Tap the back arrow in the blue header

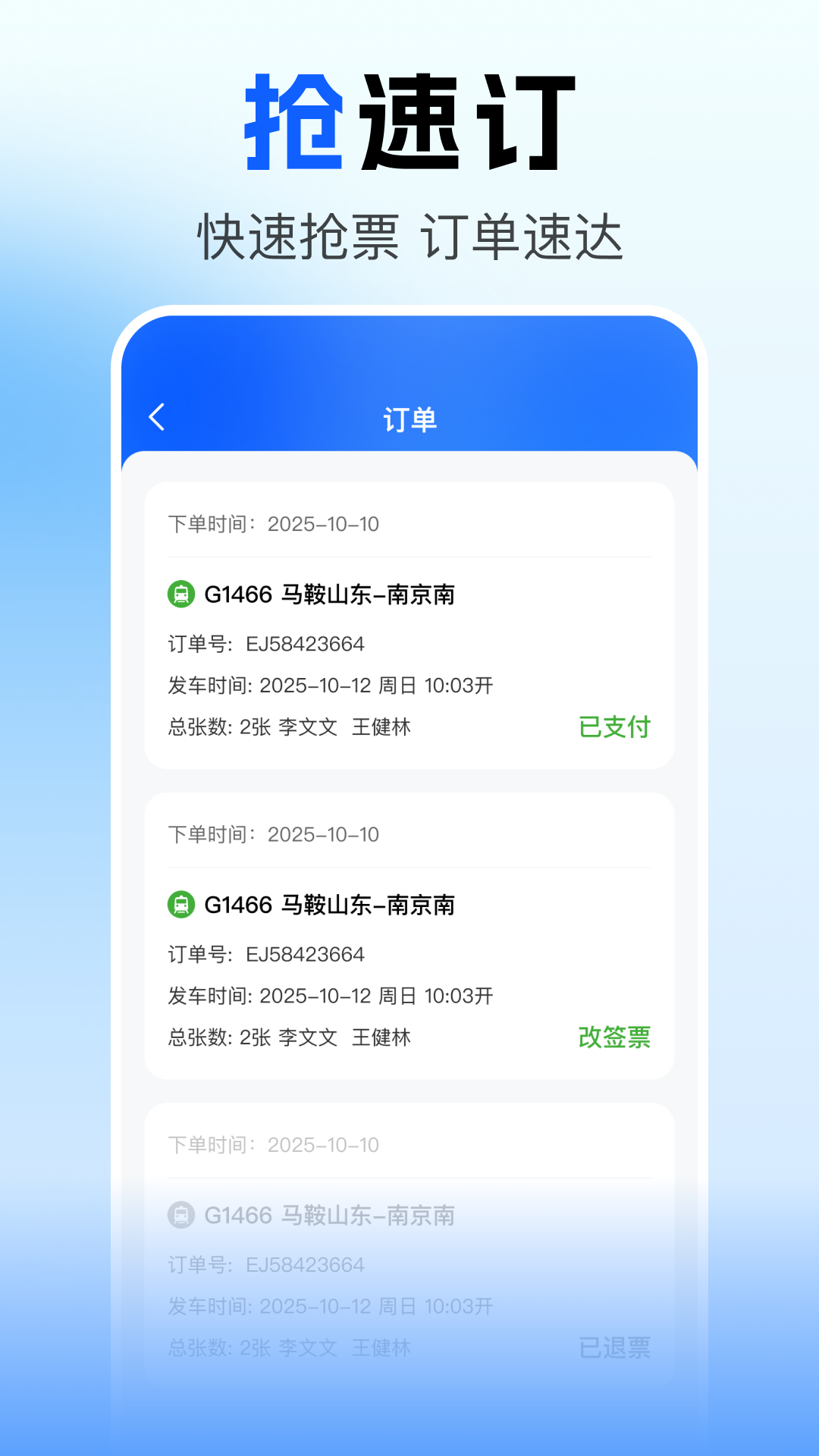(x=157, y=418)
